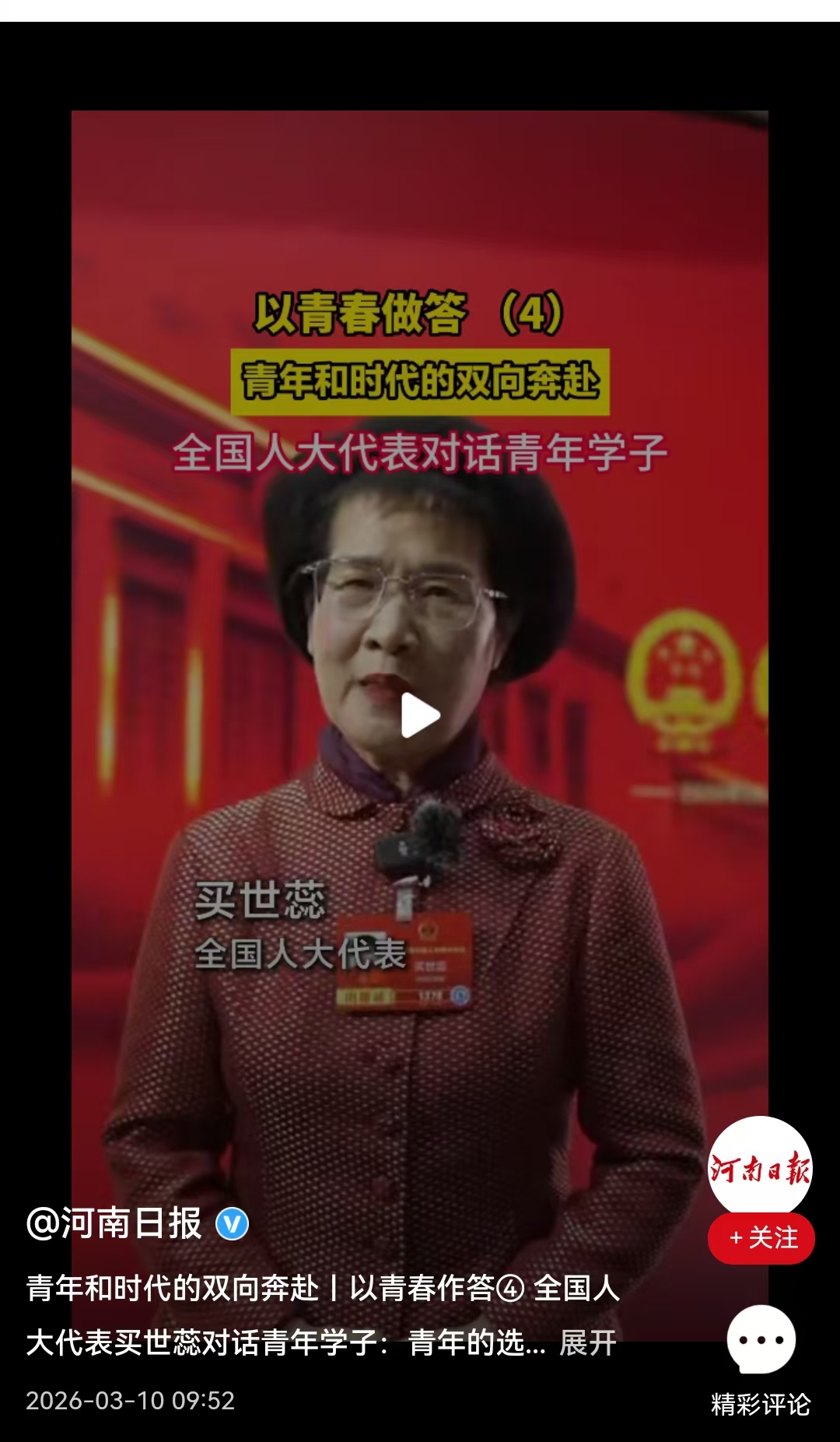Follow 河南日报 with the 关注 button

pos(761,1237)
